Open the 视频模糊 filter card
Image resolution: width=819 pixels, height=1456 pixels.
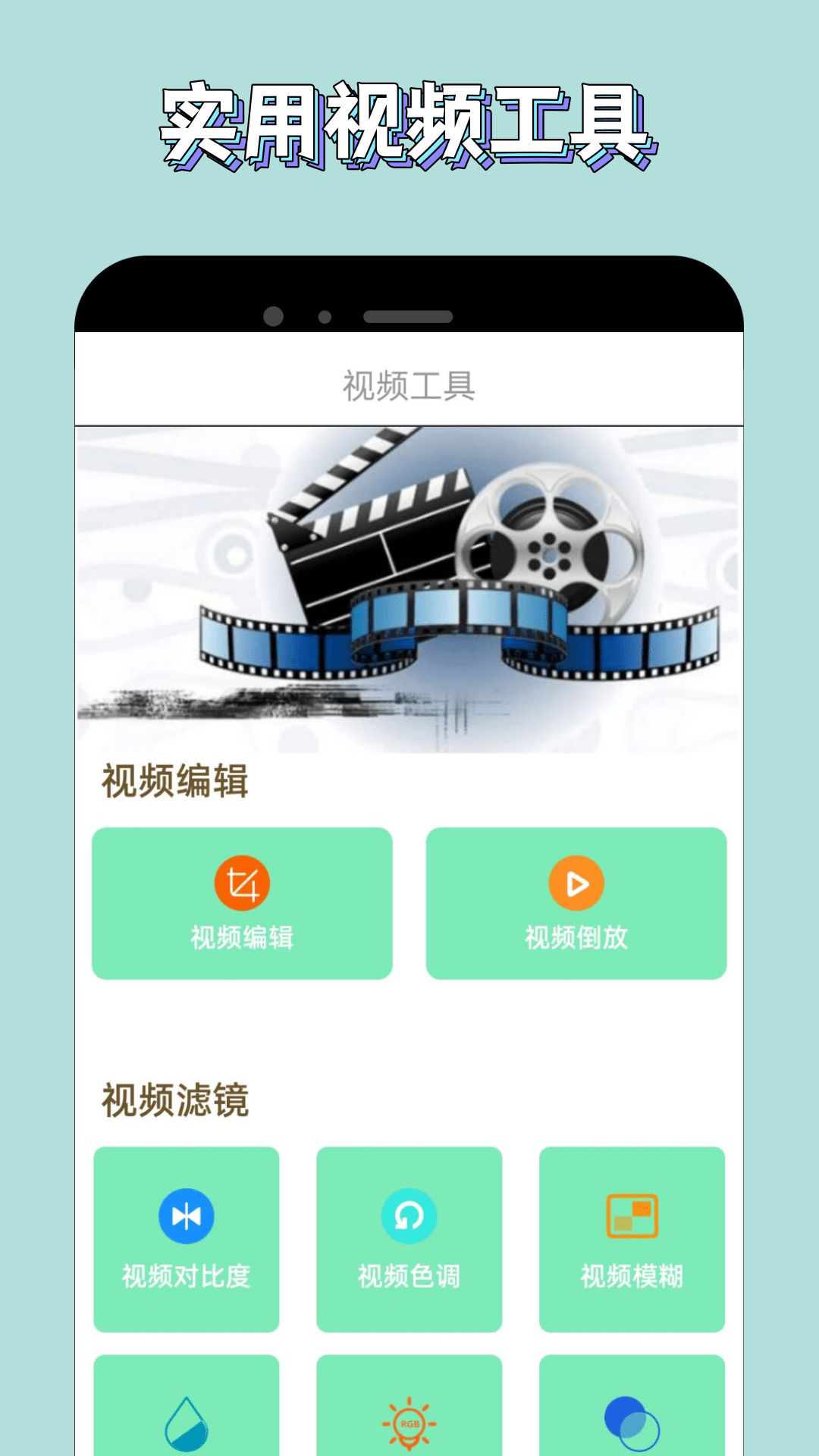click(632, 1236)
